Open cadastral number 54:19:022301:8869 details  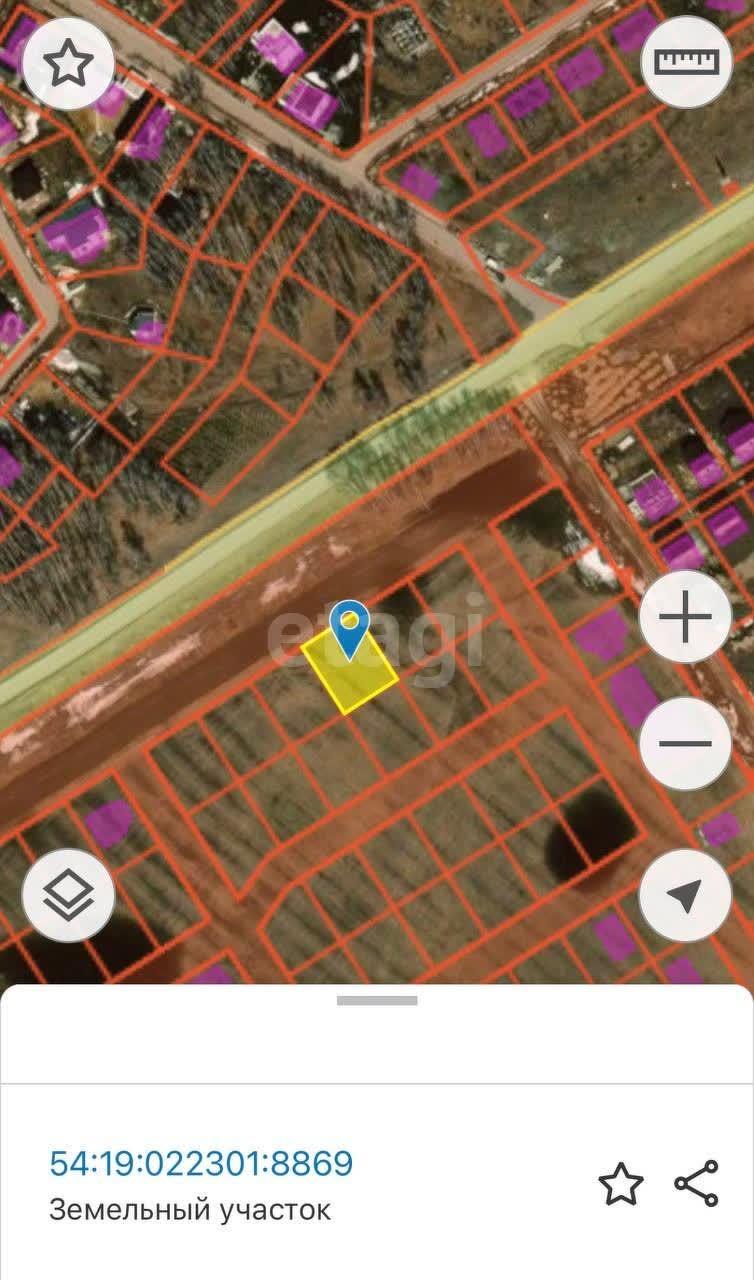tap(201, 1164)
